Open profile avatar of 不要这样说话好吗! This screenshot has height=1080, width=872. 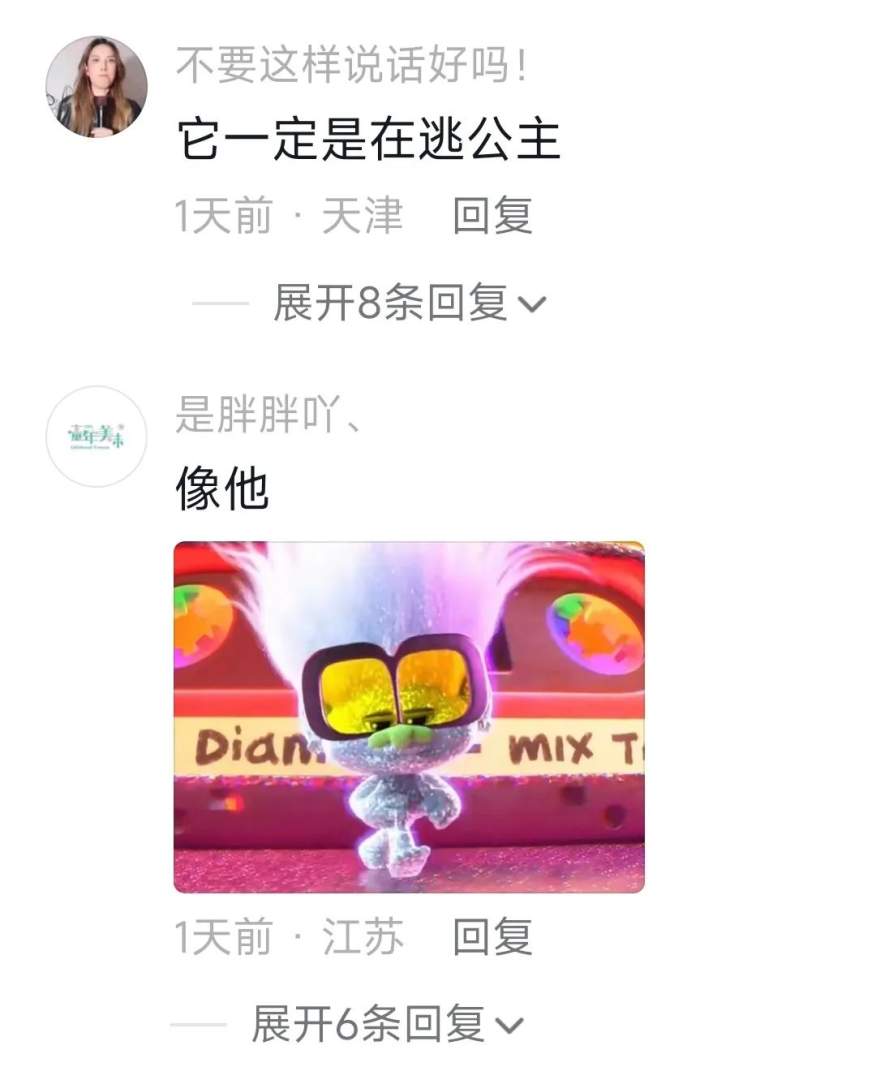96,87
